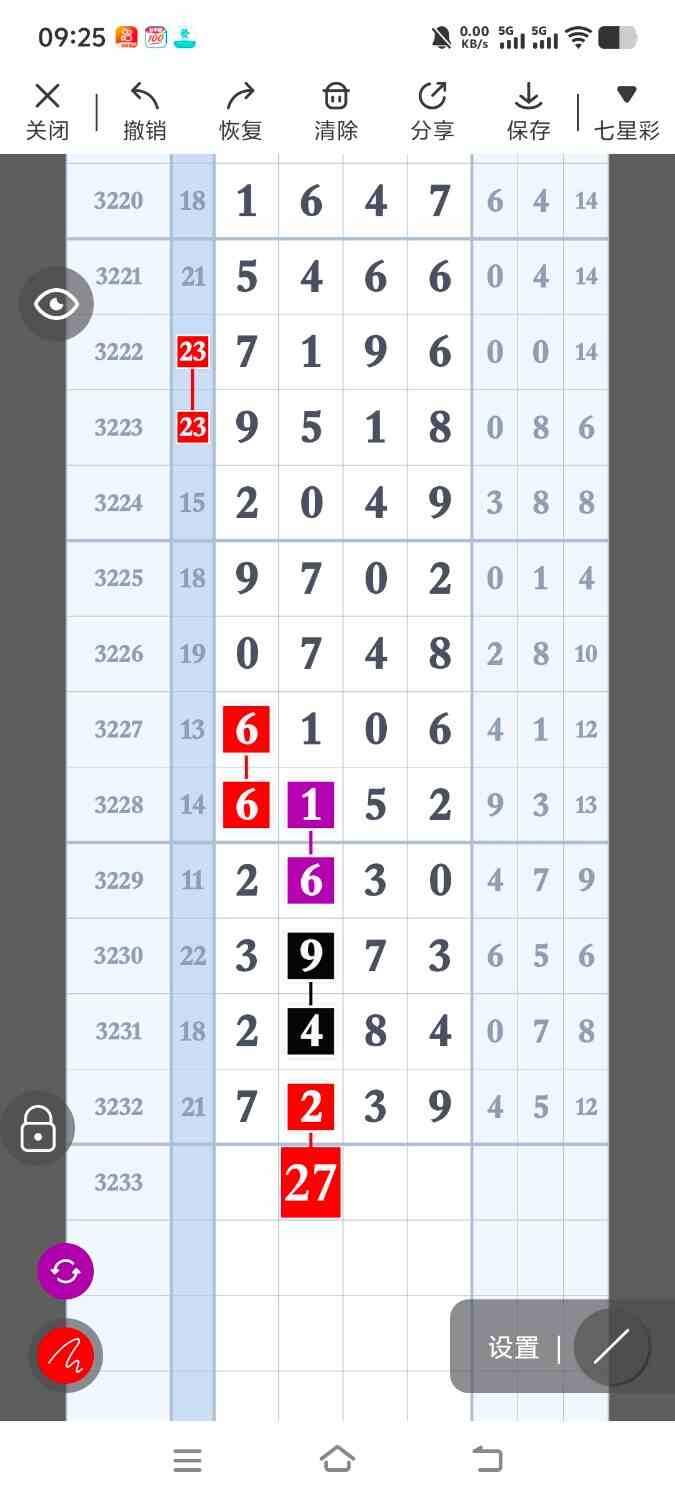The height and width of the screenshot is (1500, 675).
Task: Tap the lock icon to lock the chart
Action: 38,1128
